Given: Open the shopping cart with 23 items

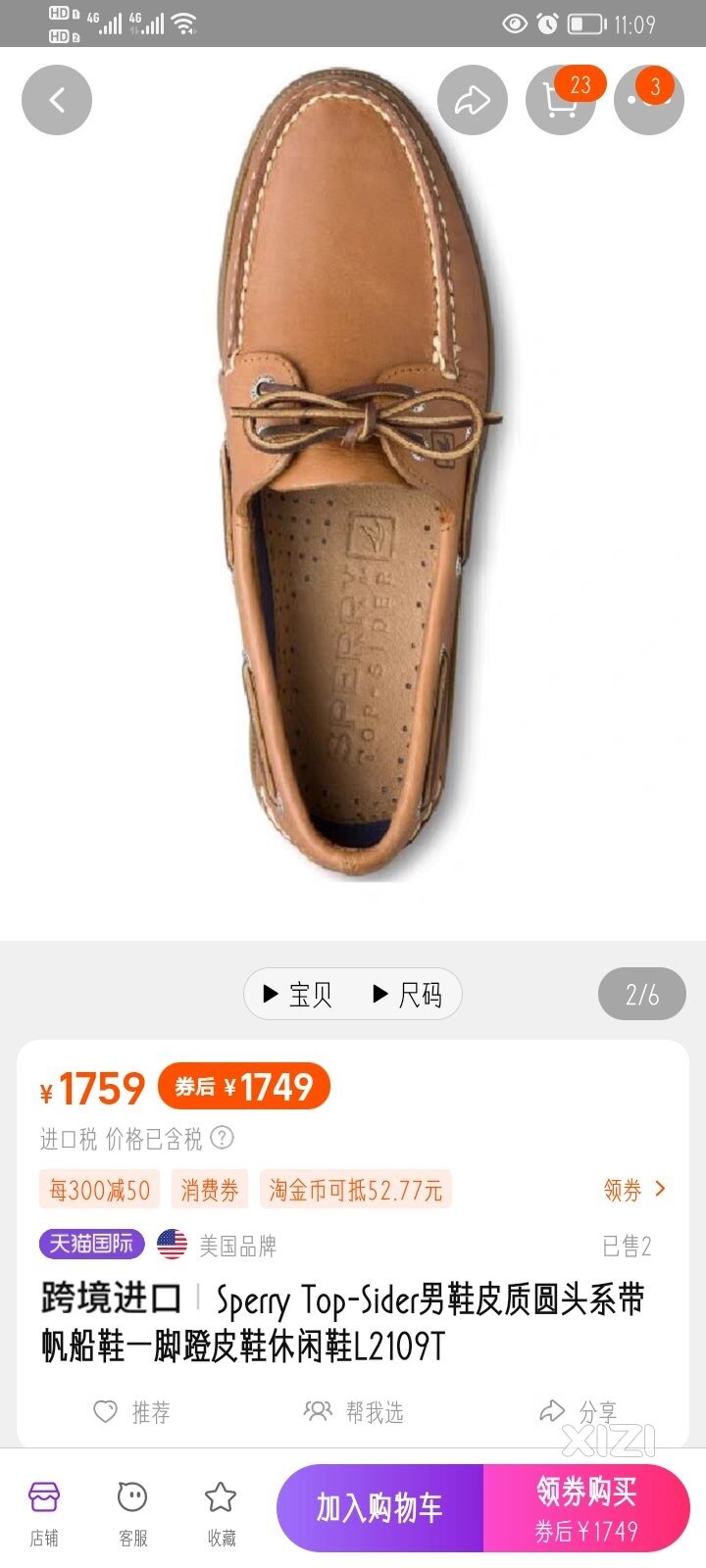Looking at the screenshot, I should 560,100.
